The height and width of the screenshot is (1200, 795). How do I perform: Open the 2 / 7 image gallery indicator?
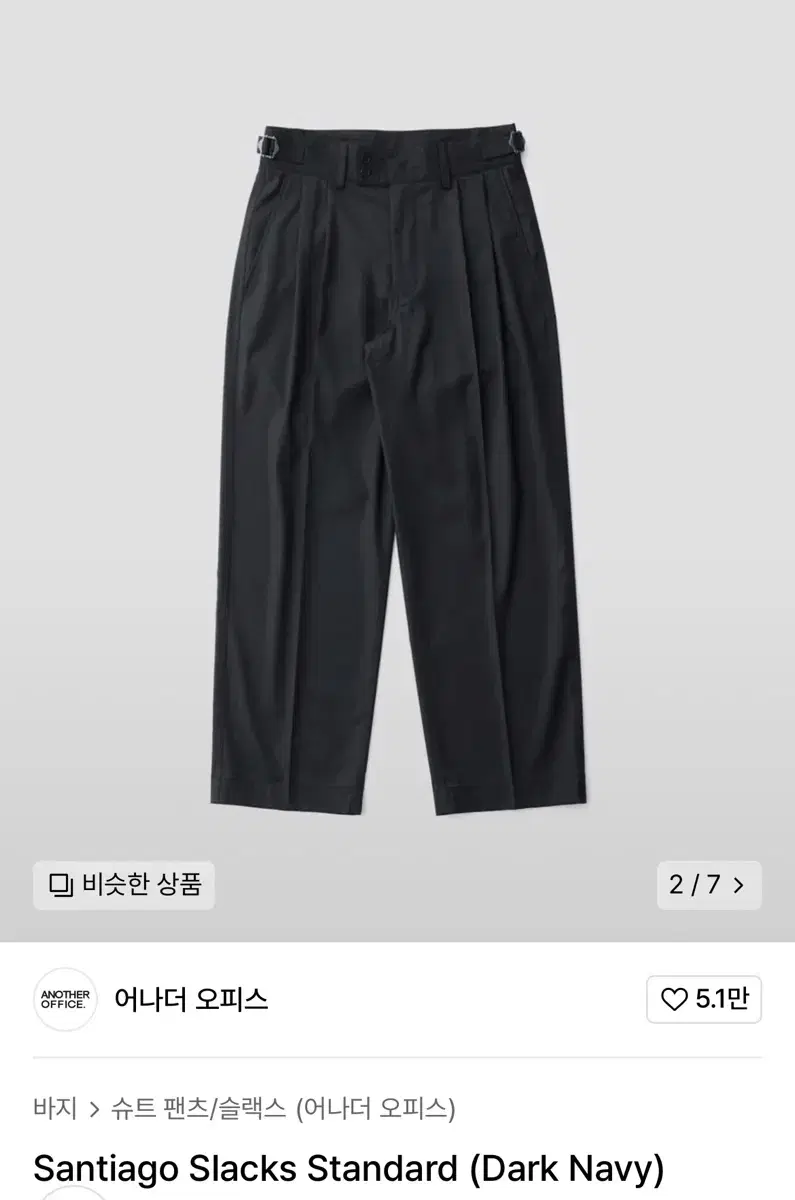[708, 885]
